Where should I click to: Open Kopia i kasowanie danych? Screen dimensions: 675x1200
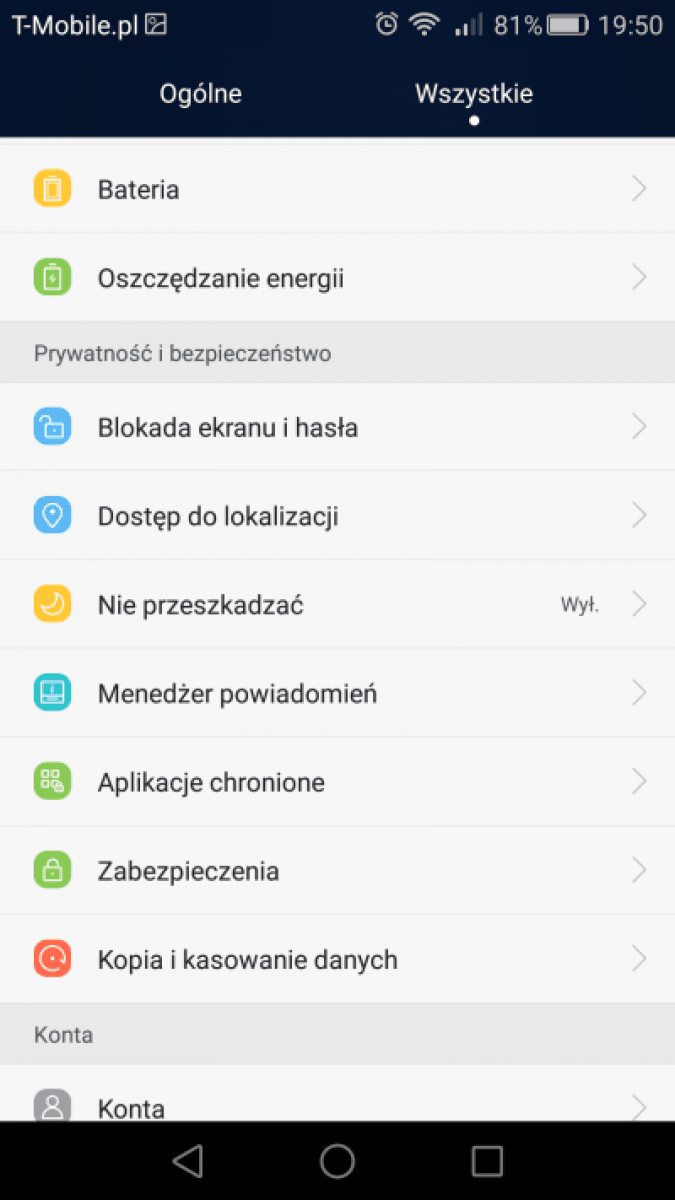pos(337,959)
